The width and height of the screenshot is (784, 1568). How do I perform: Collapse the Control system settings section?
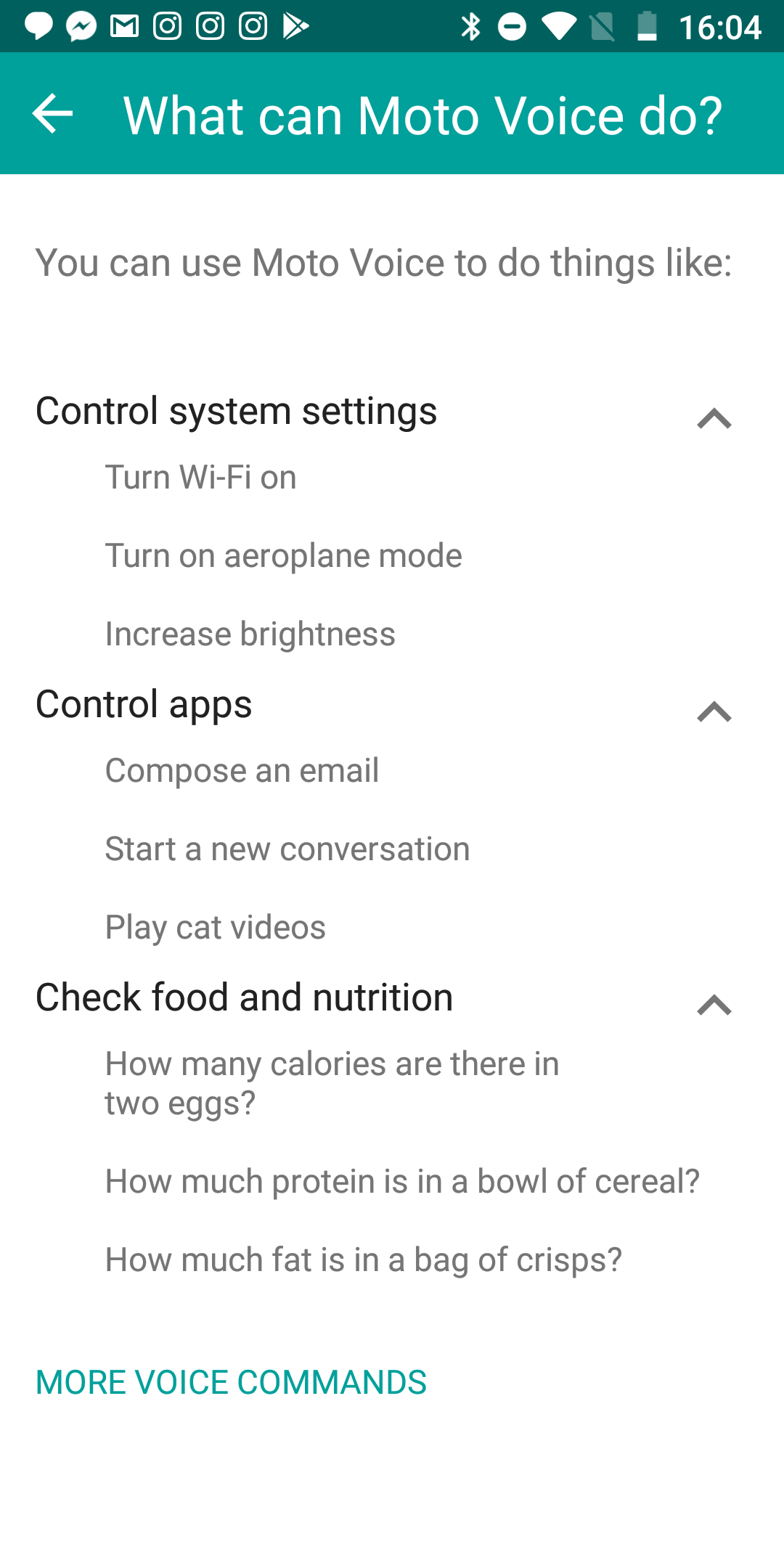[714, 418]
